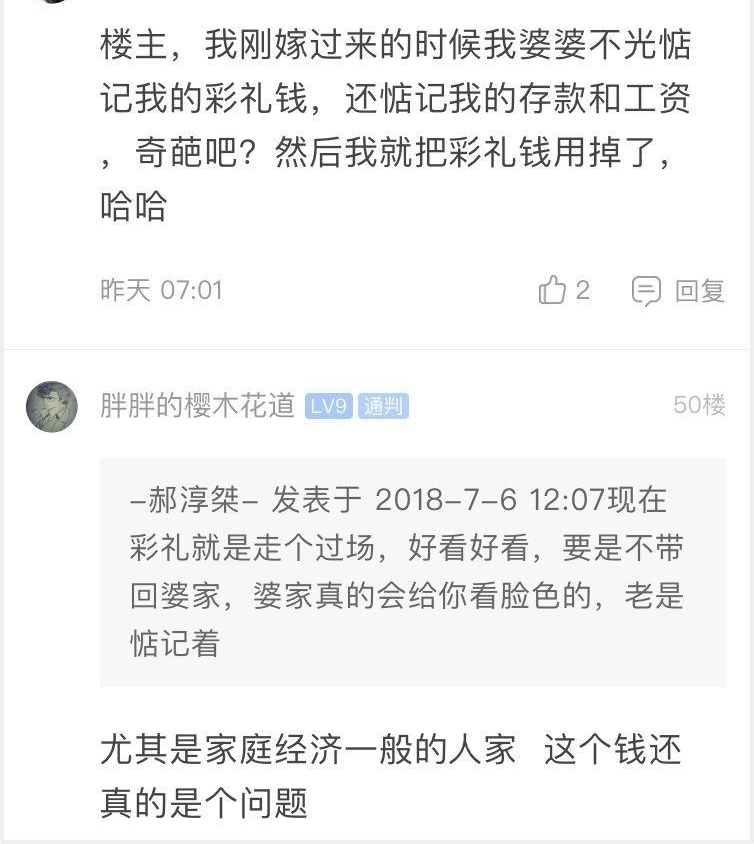The image size is (754, 844).
Task: Reply to the 昨天 07:01 comment
Action: pos(678,291)
